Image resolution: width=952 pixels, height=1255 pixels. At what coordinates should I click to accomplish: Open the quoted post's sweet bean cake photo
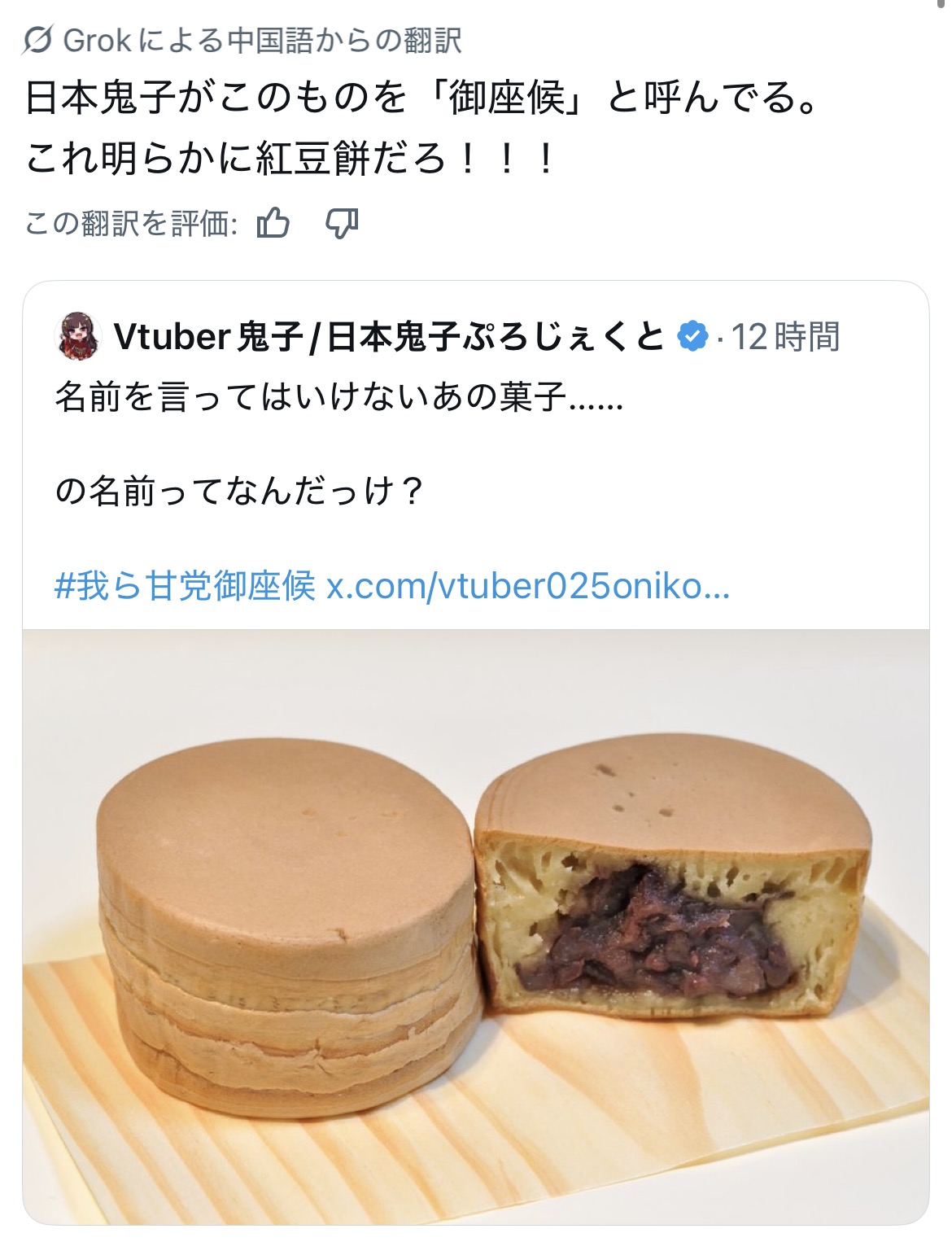click(476, 926)
